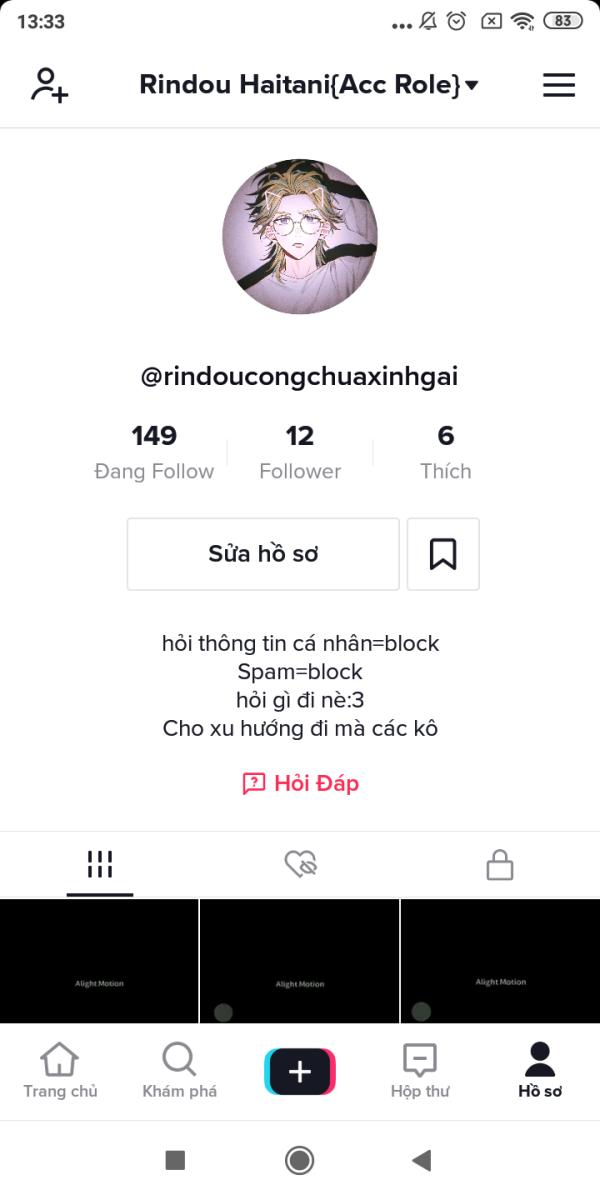Screen dimensions: 600x1200
Task: Select the Hồ sơ profile tab
Action: coord(540,1071)
